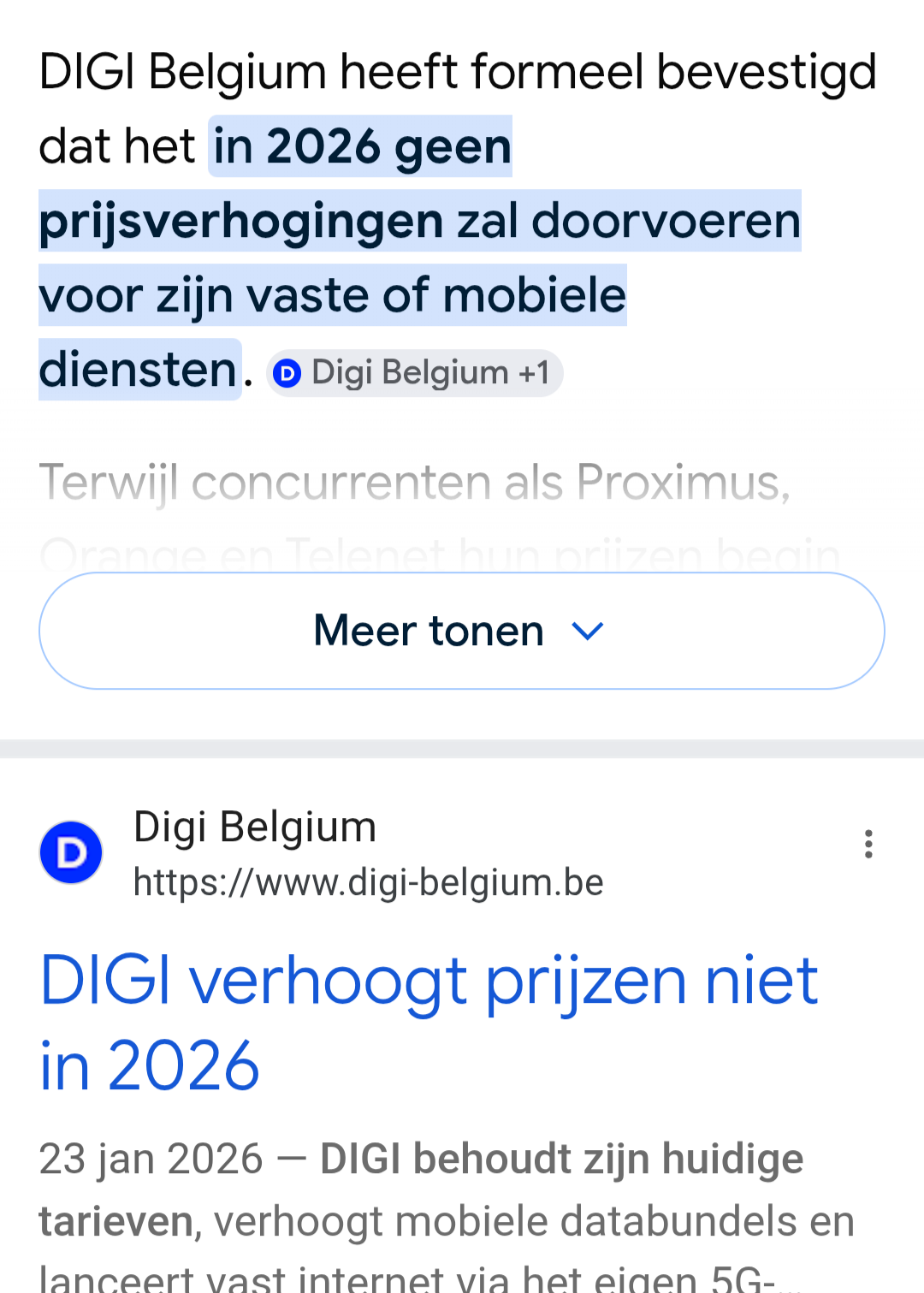Viewport: 924px width, 1293px height.
Task: Open the Digi Belgium +1 source chip
Action: click(414, 373)
